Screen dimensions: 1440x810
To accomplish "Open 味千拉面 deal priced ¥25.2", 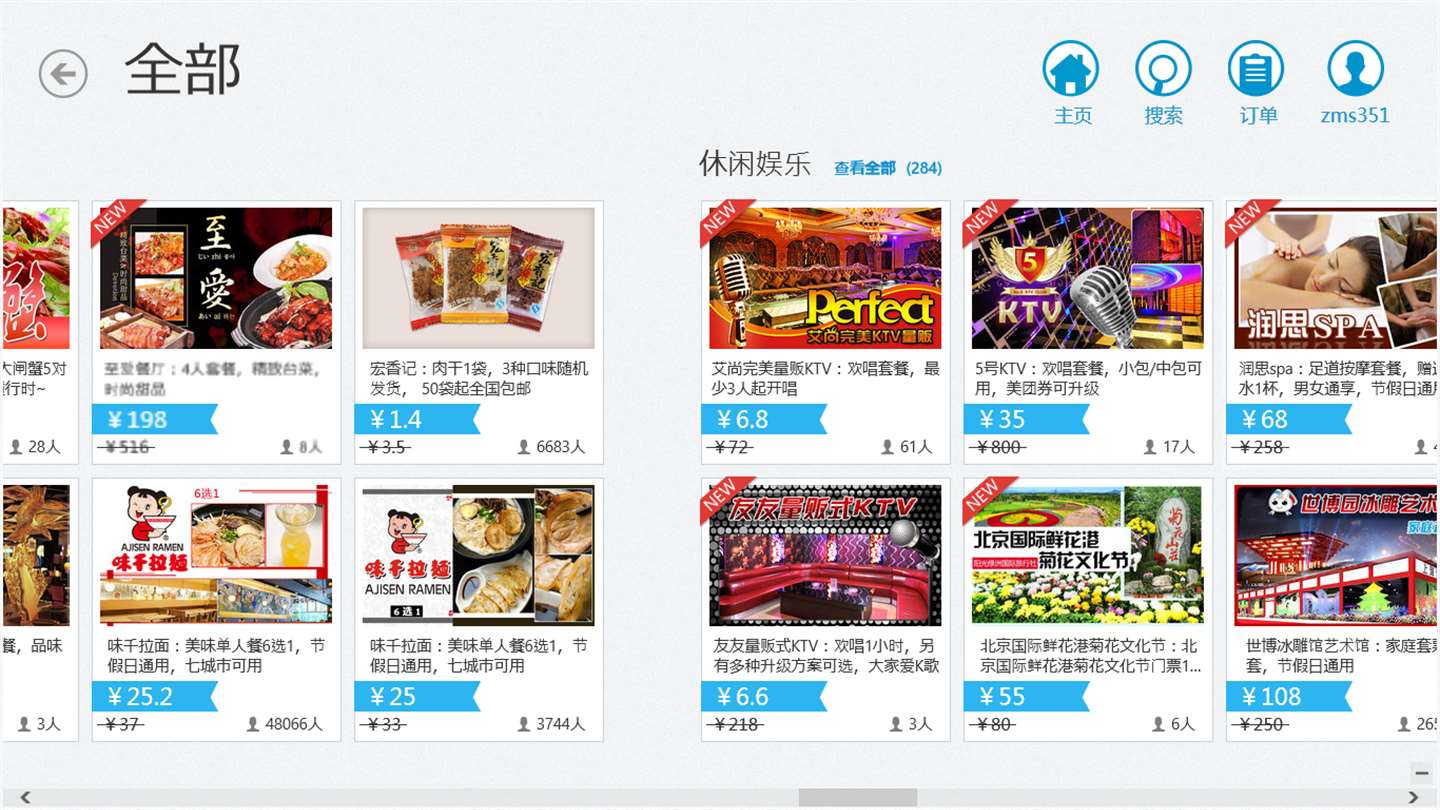I will click(x=216, y=609).
